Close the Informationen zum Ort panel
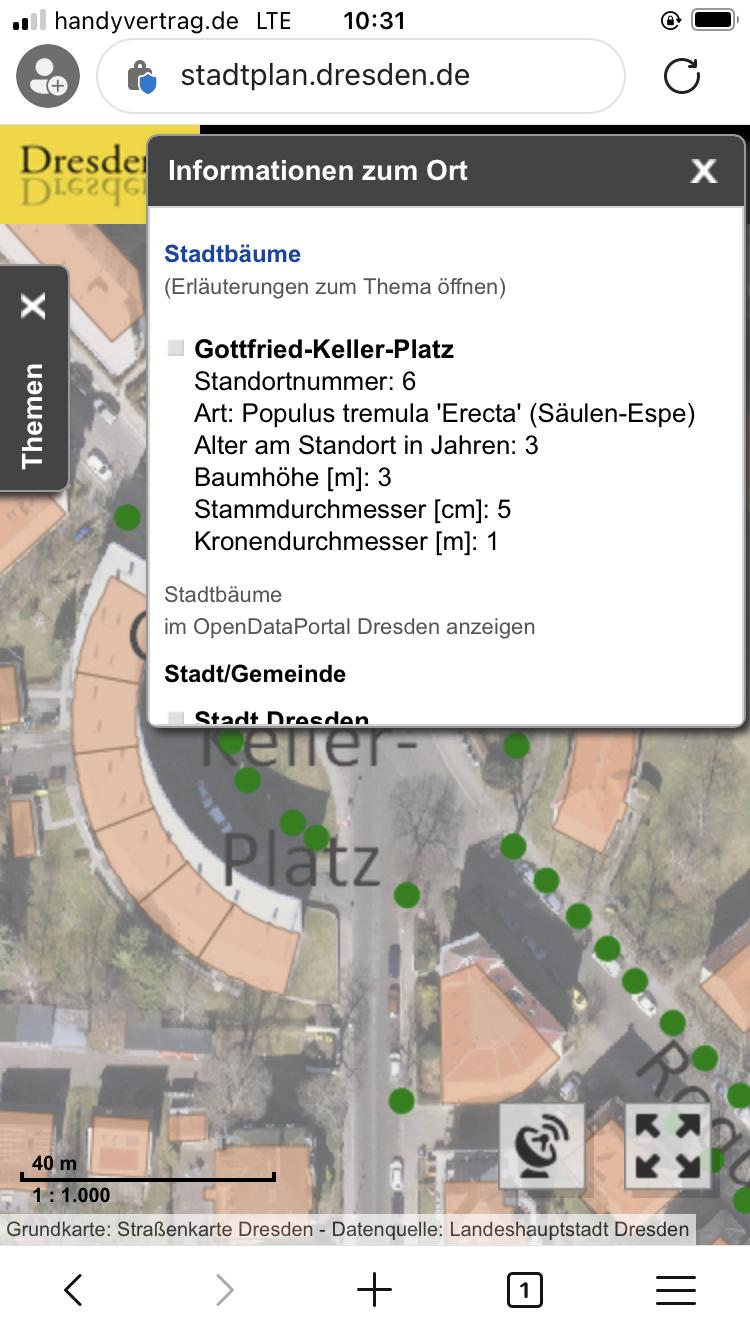 [704, 171]
